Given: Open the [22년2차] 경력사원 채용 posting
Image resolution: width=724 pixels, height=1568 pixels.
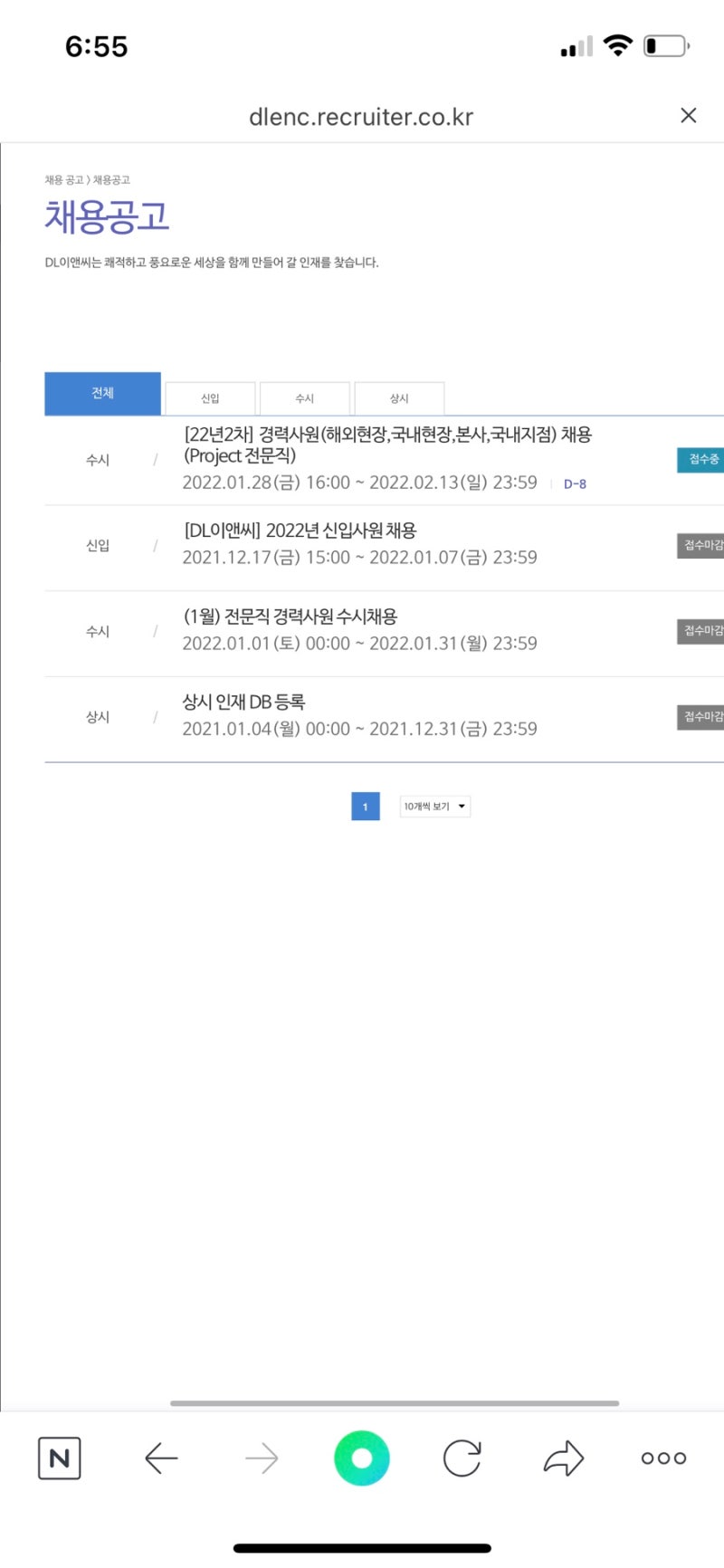Looking at the screenshot, I should (387, 445).
